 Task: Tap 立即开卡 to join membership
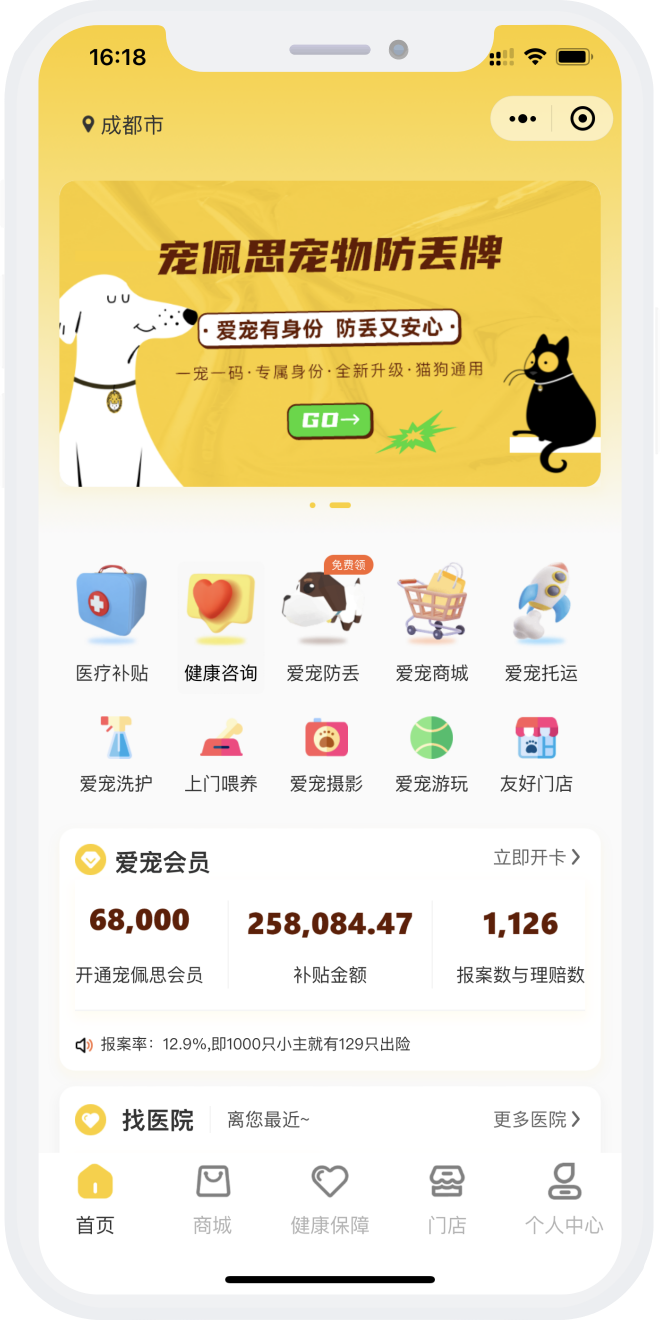click(x=536, y=858)
